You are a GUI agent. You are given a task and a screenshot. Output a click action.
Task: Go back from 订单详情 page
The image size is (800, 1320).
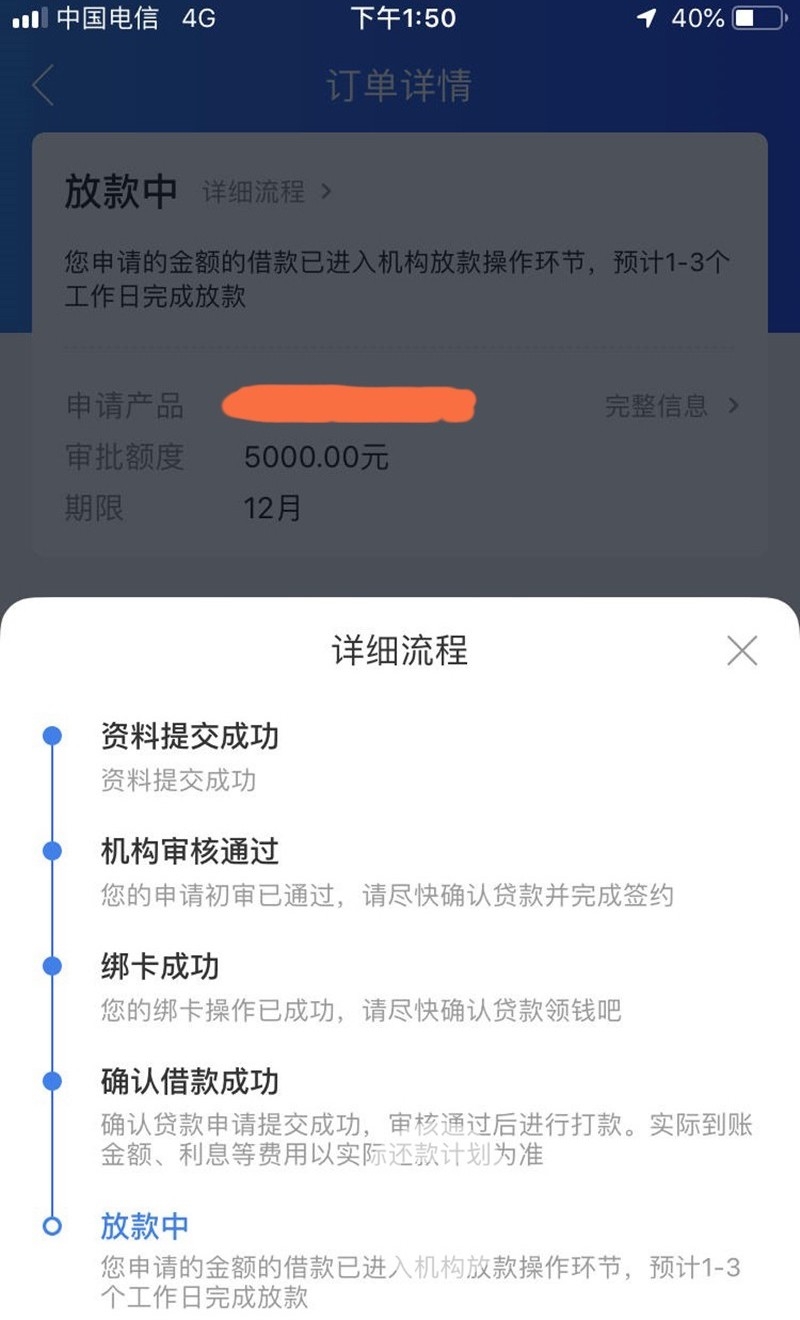coord(43,86)
